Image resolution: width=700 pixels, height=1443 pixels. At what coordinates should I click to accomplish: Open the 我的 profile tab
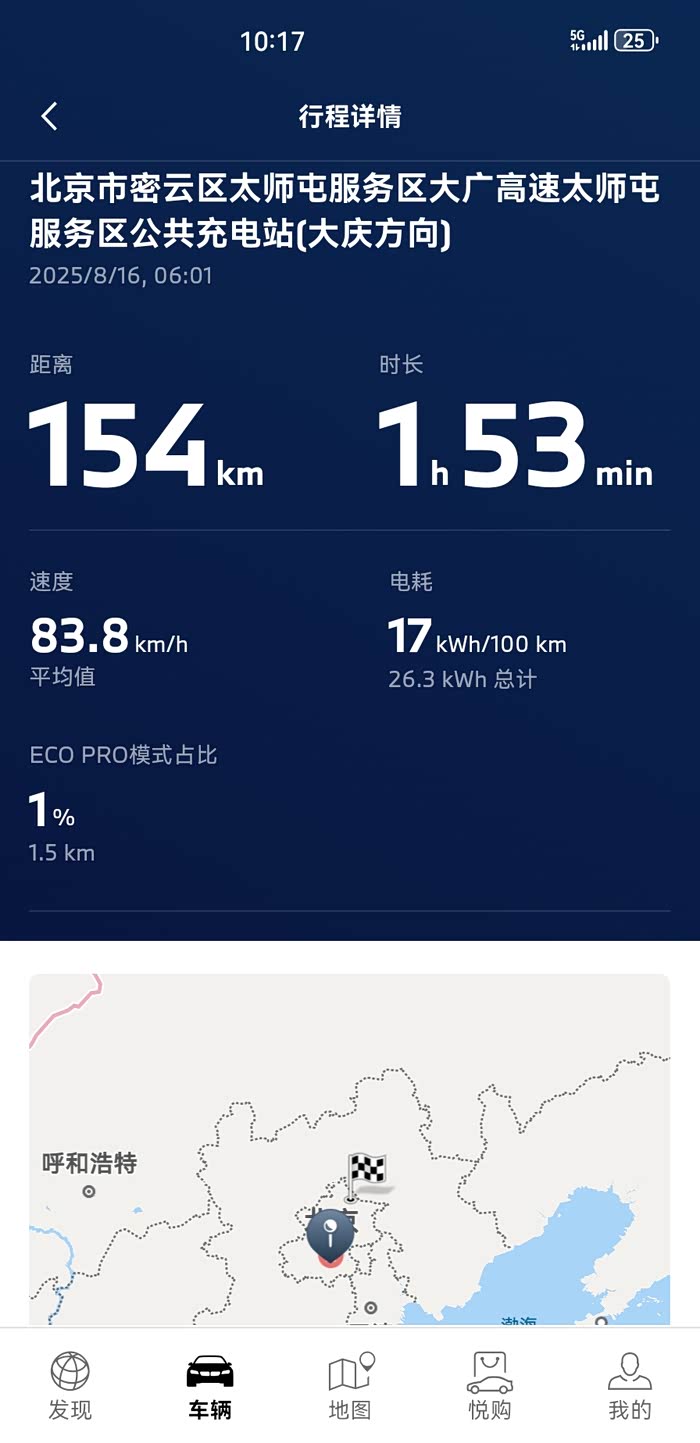point(630,1386)
